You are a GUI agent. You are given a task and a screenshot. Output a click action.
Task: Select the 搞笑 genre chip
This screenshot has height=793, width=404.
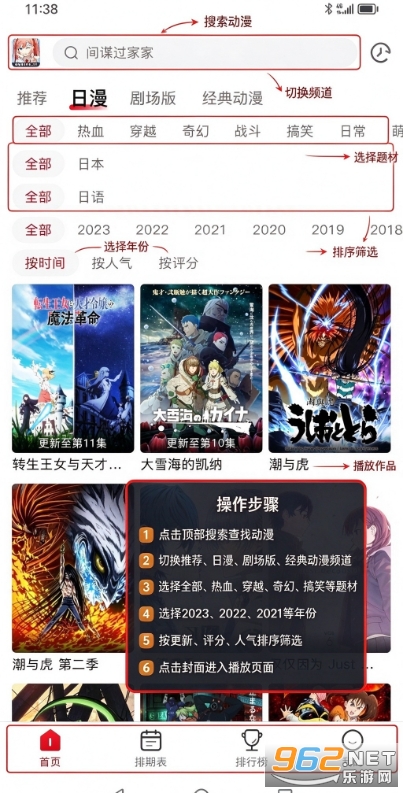click(x=300, y=131)
